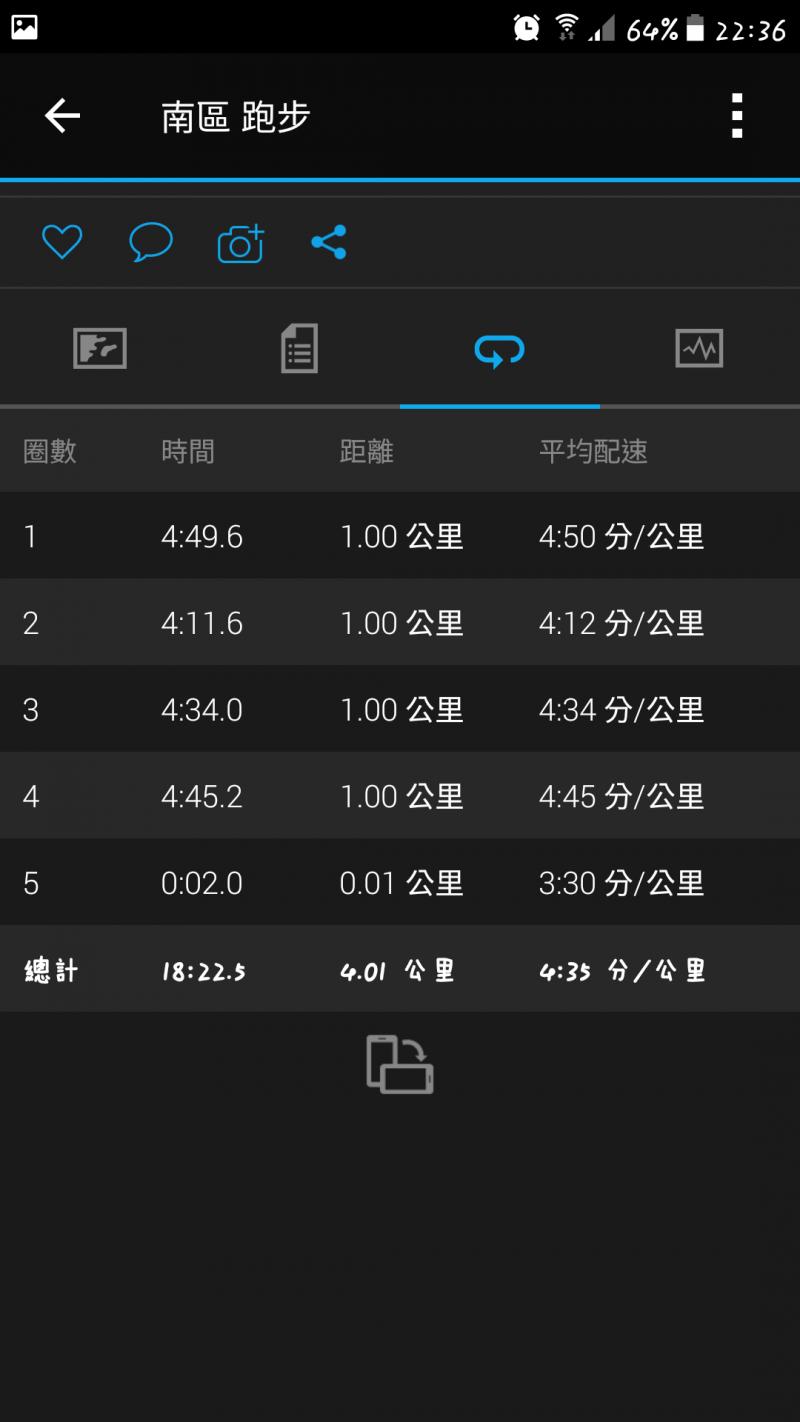
Task: Like this running activity
Action: tap(62, 242)
